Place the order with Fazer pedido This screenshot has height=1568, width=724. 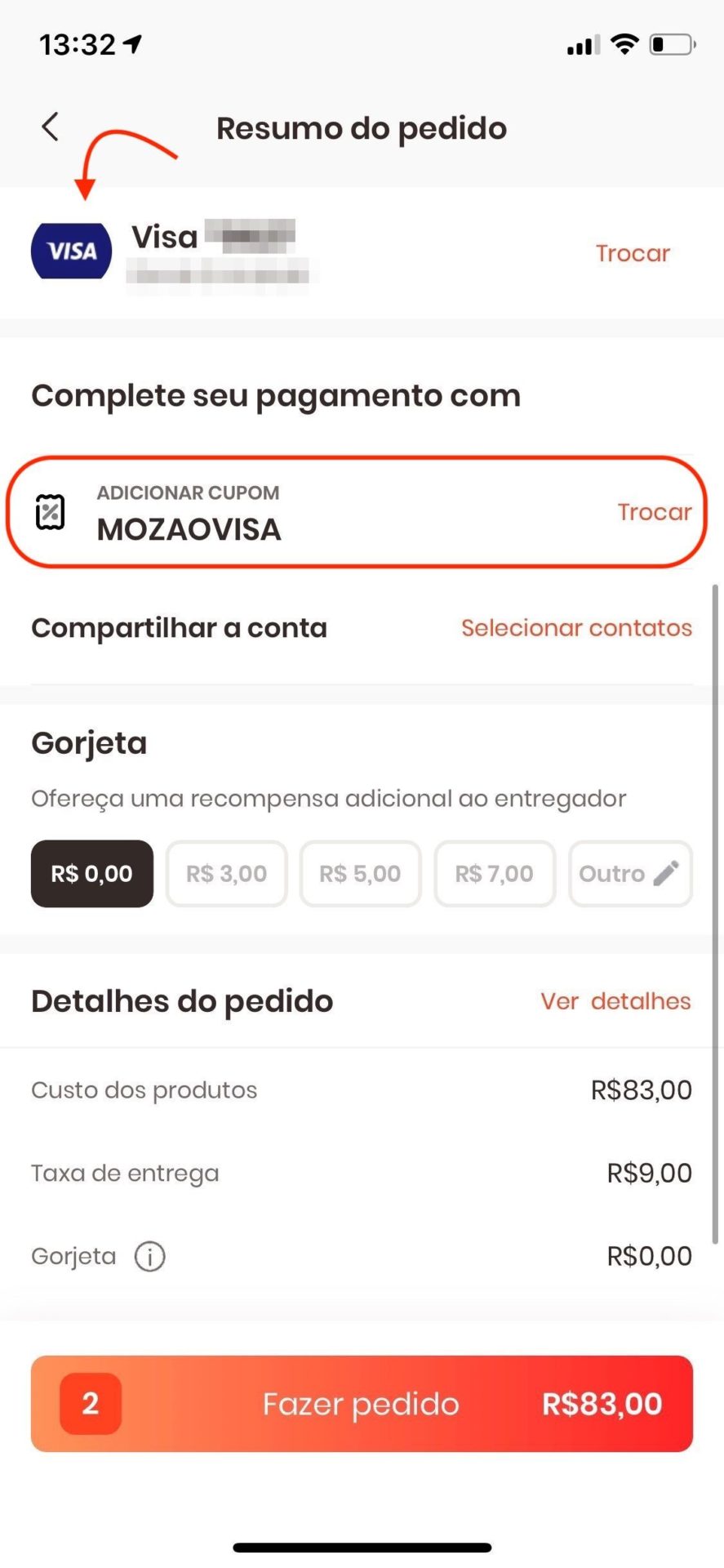[362, 1404]
